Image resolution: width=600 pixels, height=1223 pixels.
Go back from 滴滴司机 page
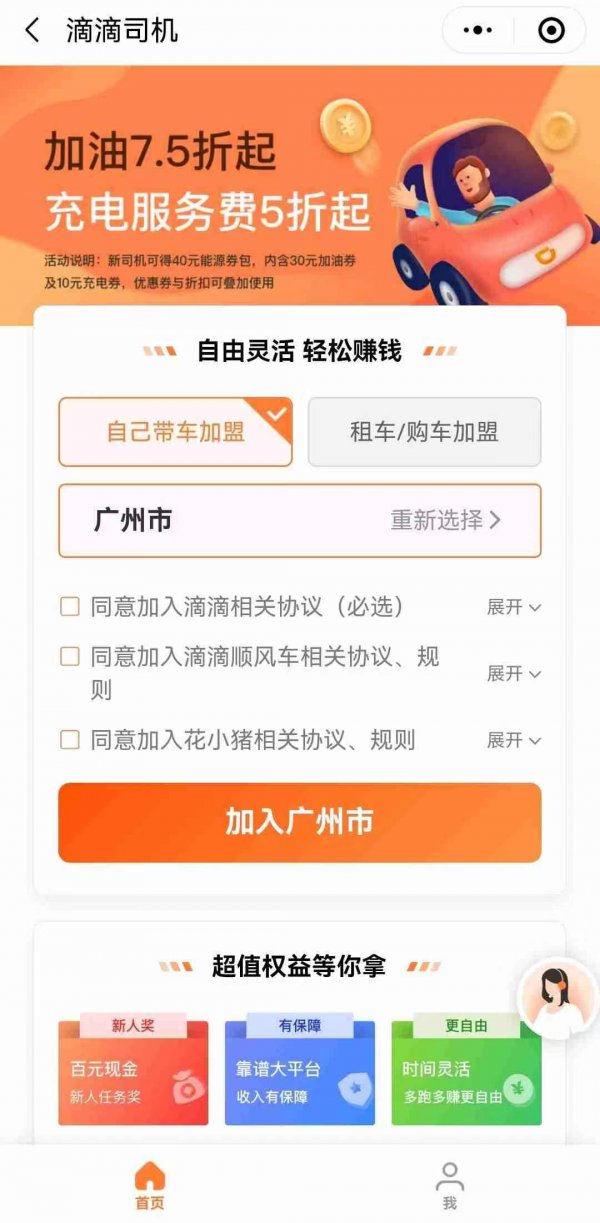pos(32,30)
